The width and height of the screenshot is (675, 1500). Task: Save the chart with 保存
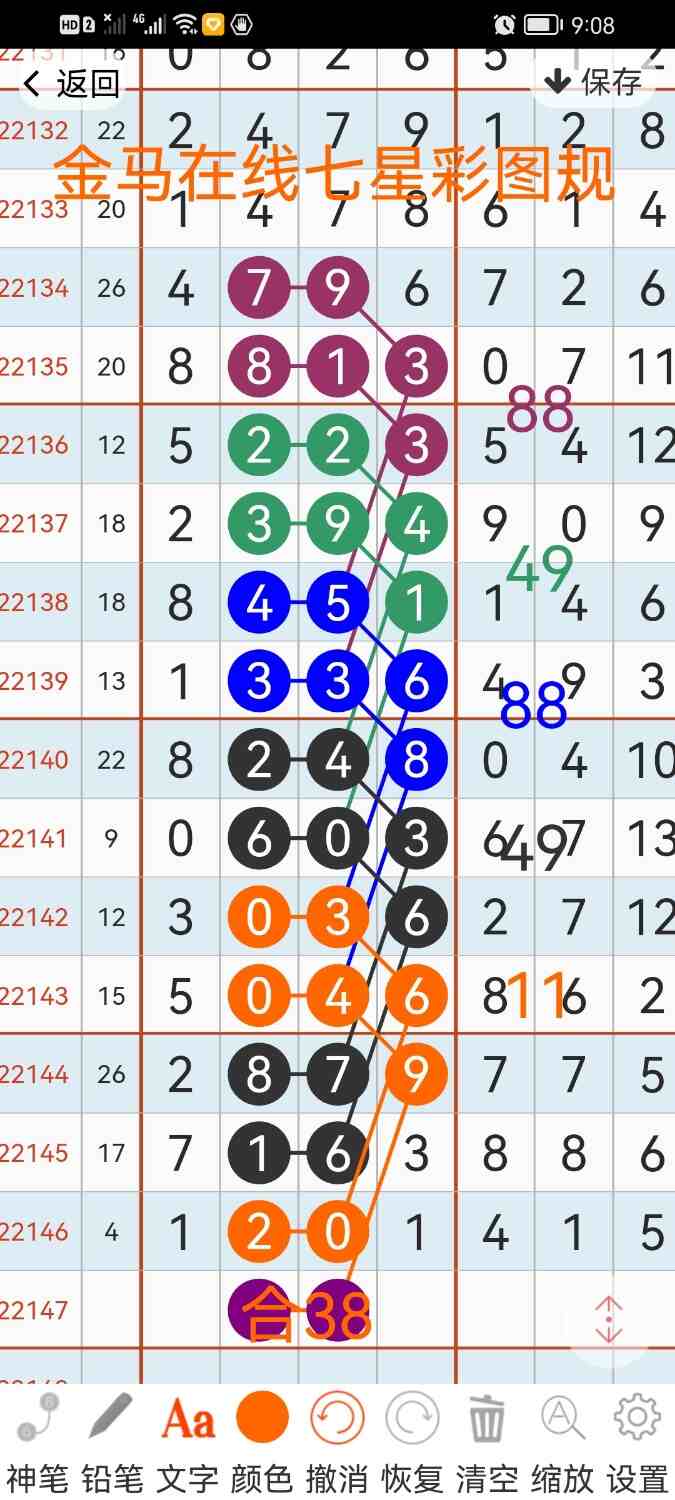pos(593,82)
